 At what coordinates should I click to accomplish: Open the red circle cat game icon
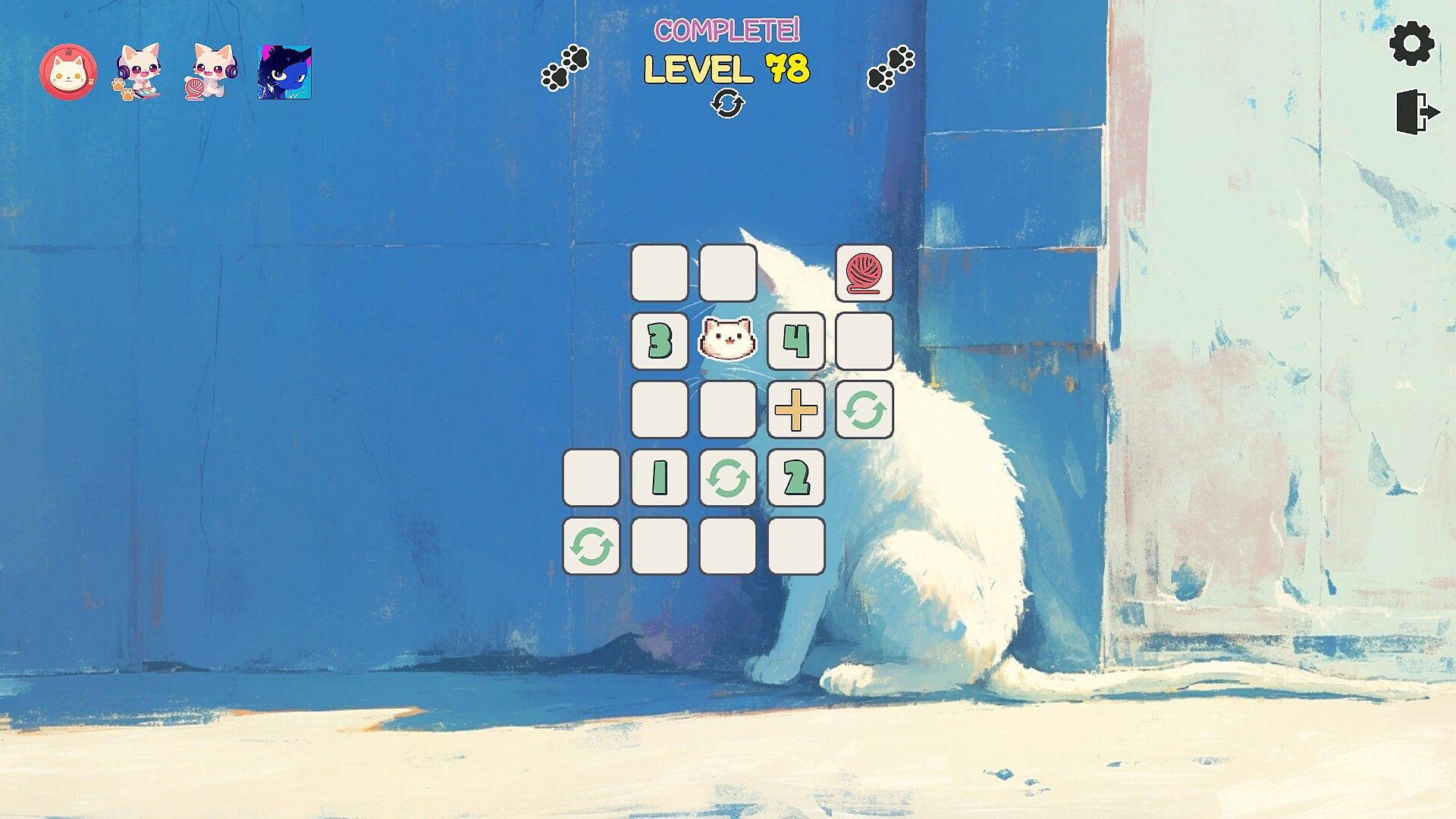(x=68, y=72)
